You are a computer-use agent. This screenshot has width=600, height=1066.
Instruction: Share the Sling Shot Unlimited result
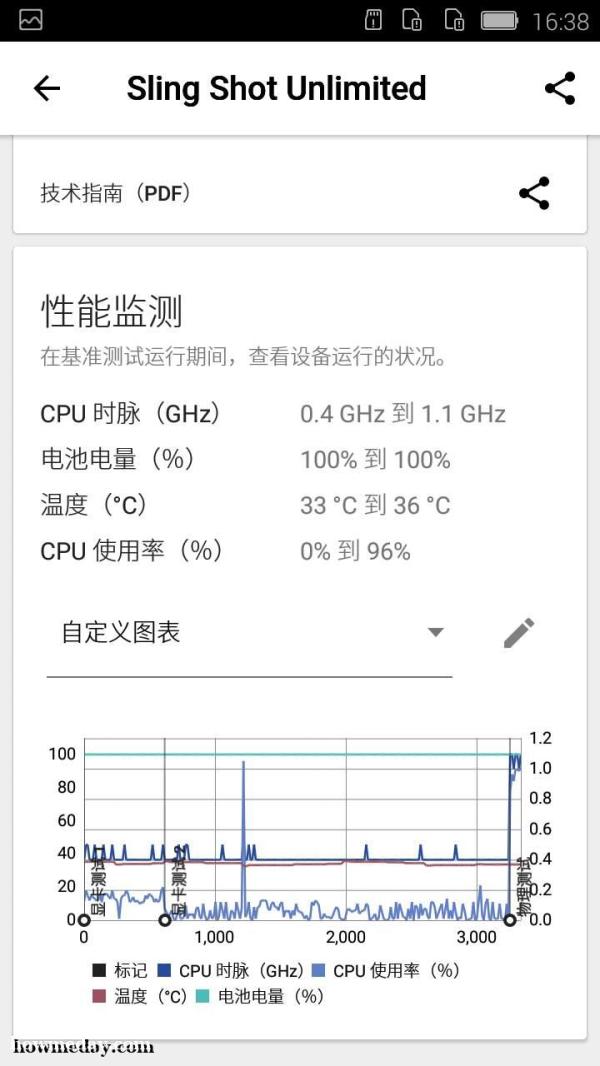tap(560, 88)
